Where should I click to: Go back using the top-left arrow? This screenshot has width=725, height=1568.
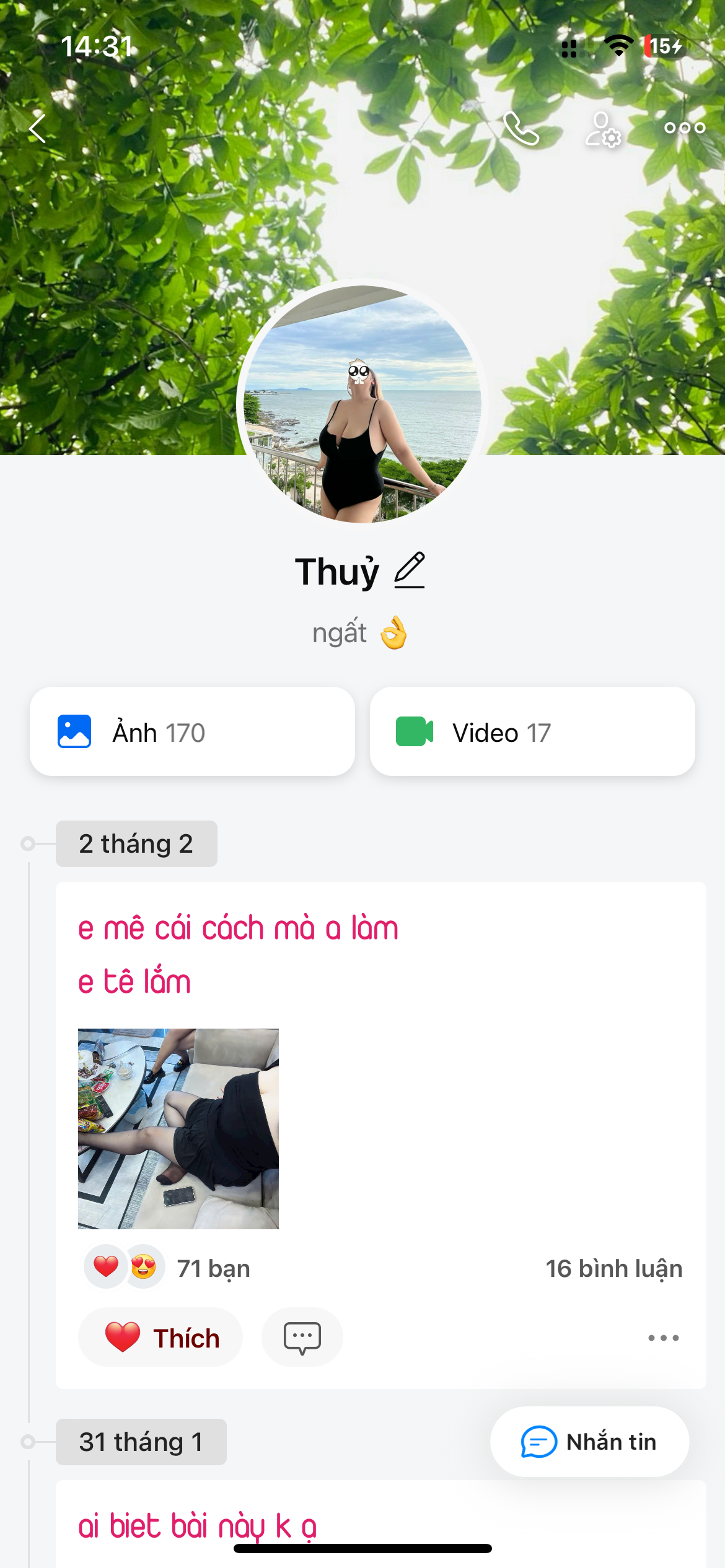(38, 128)
